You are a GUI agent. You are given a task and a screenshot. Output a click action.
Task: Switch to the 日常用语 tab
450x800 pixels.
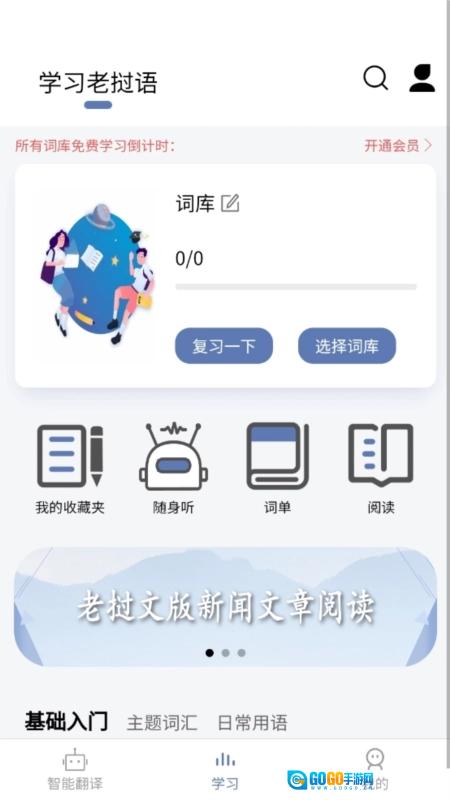point(253,722)
